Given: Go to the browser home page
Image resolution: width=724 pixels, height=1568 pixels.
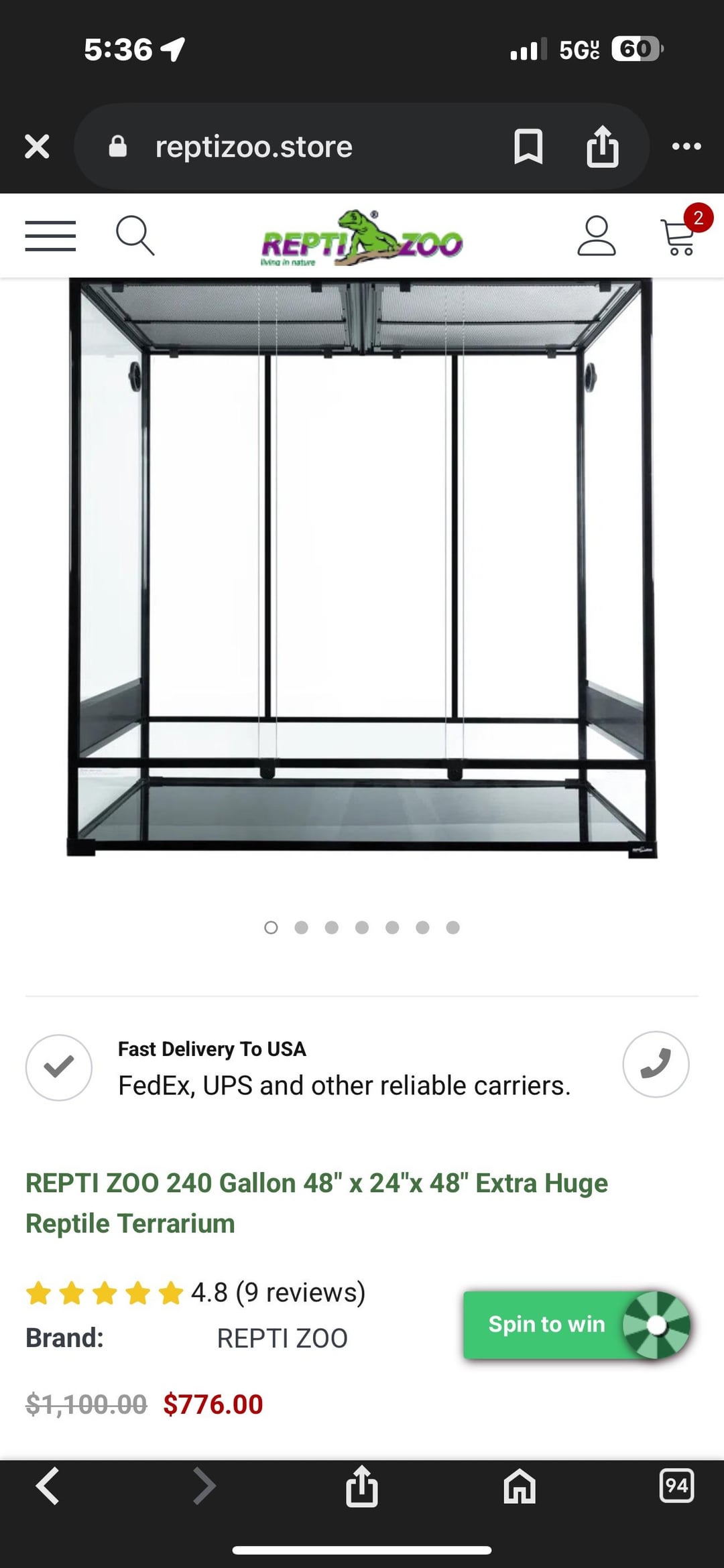Looking at the screenshot, I should click(x=520, y=1486).
